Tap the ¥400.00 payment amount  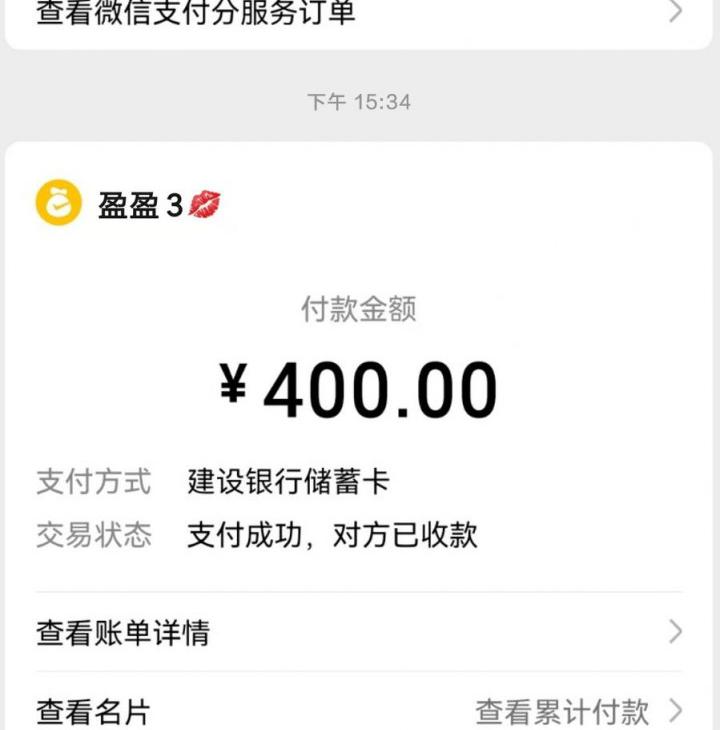[360, 384]
